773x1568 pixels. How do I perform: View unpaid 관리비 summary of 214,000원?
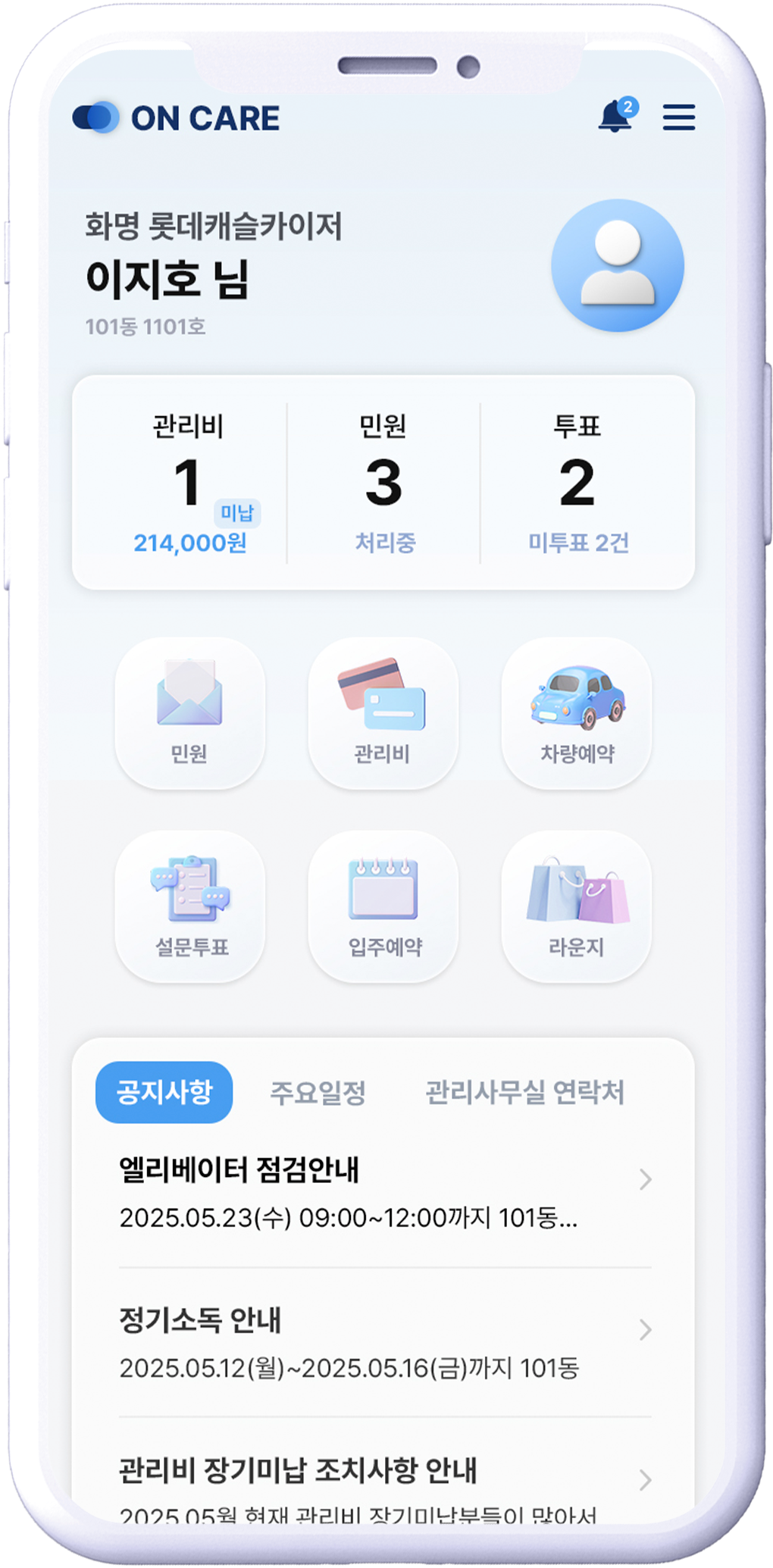[x=189, y=485]
